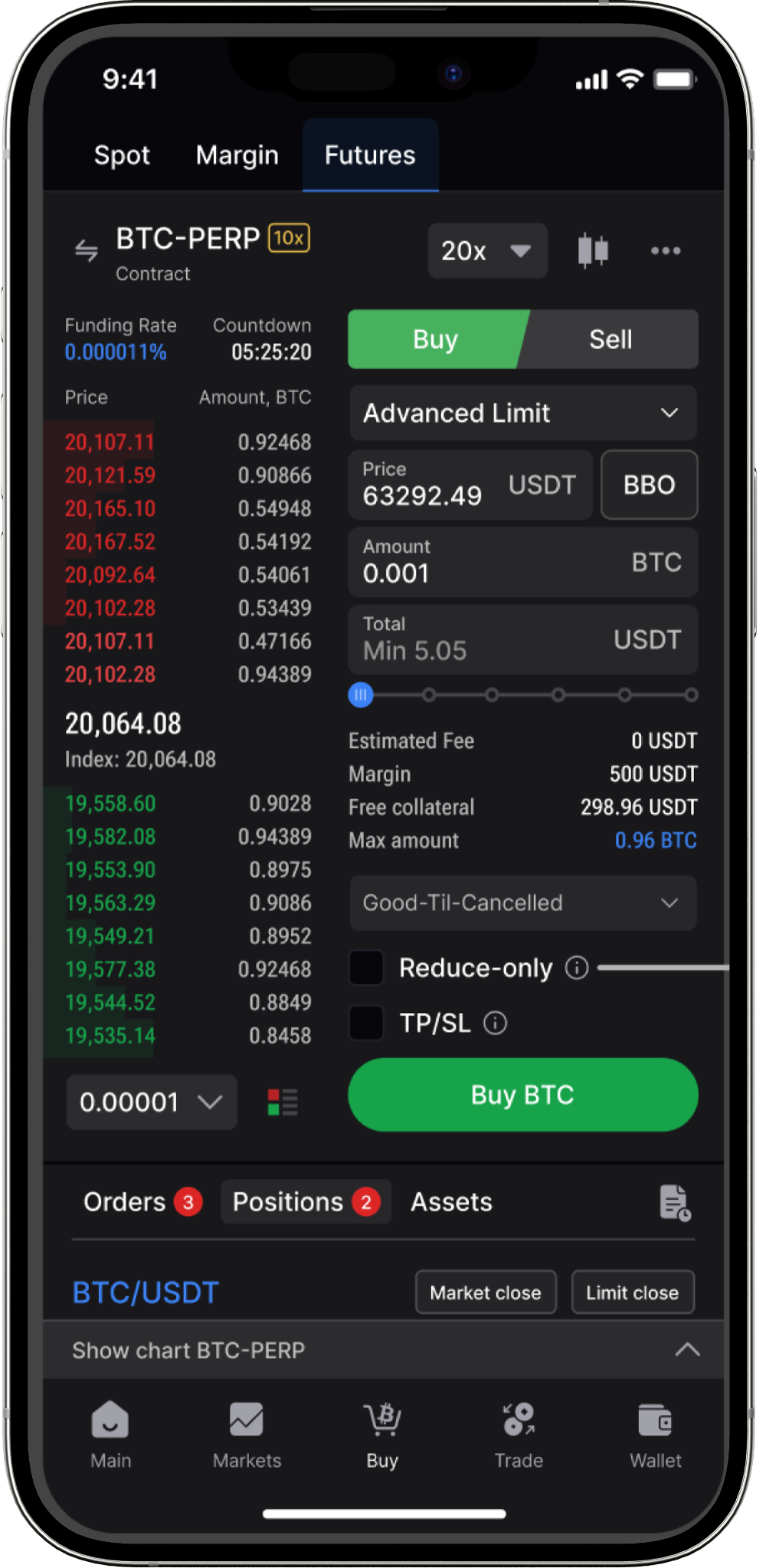Tick the TP/SL checkbox

point(366,1023)
